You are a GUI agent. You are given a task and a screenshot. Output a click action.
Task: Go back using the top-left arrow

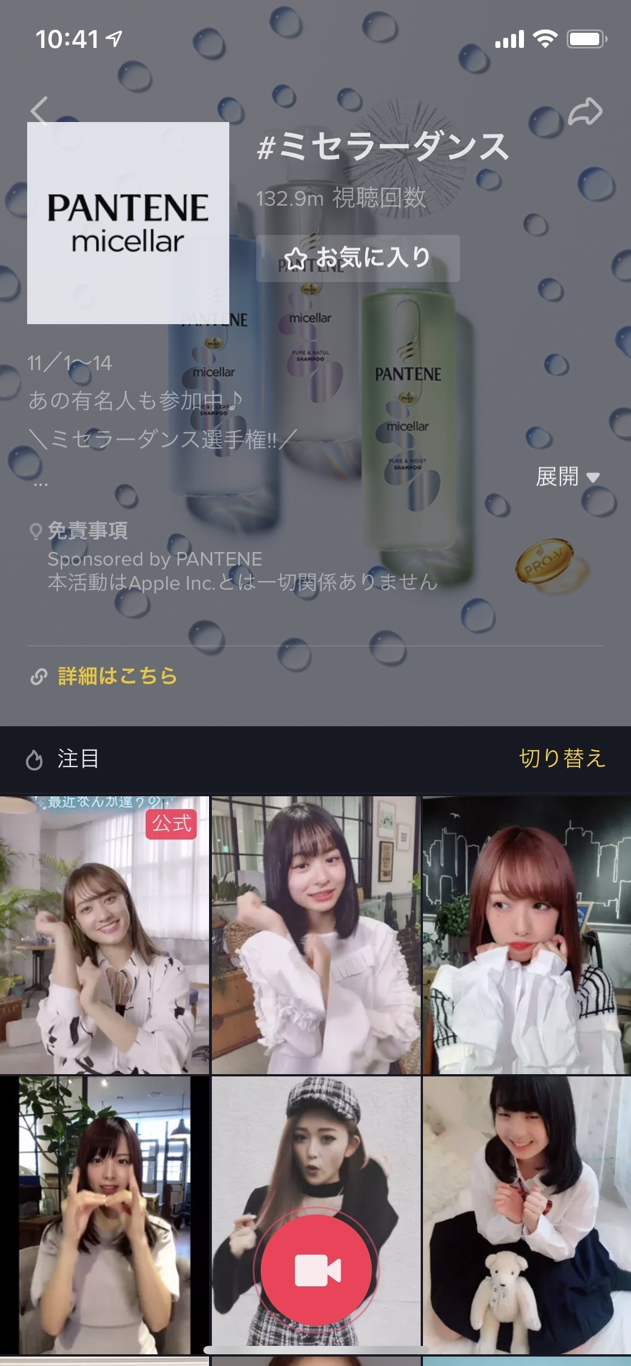pos(39,110)
